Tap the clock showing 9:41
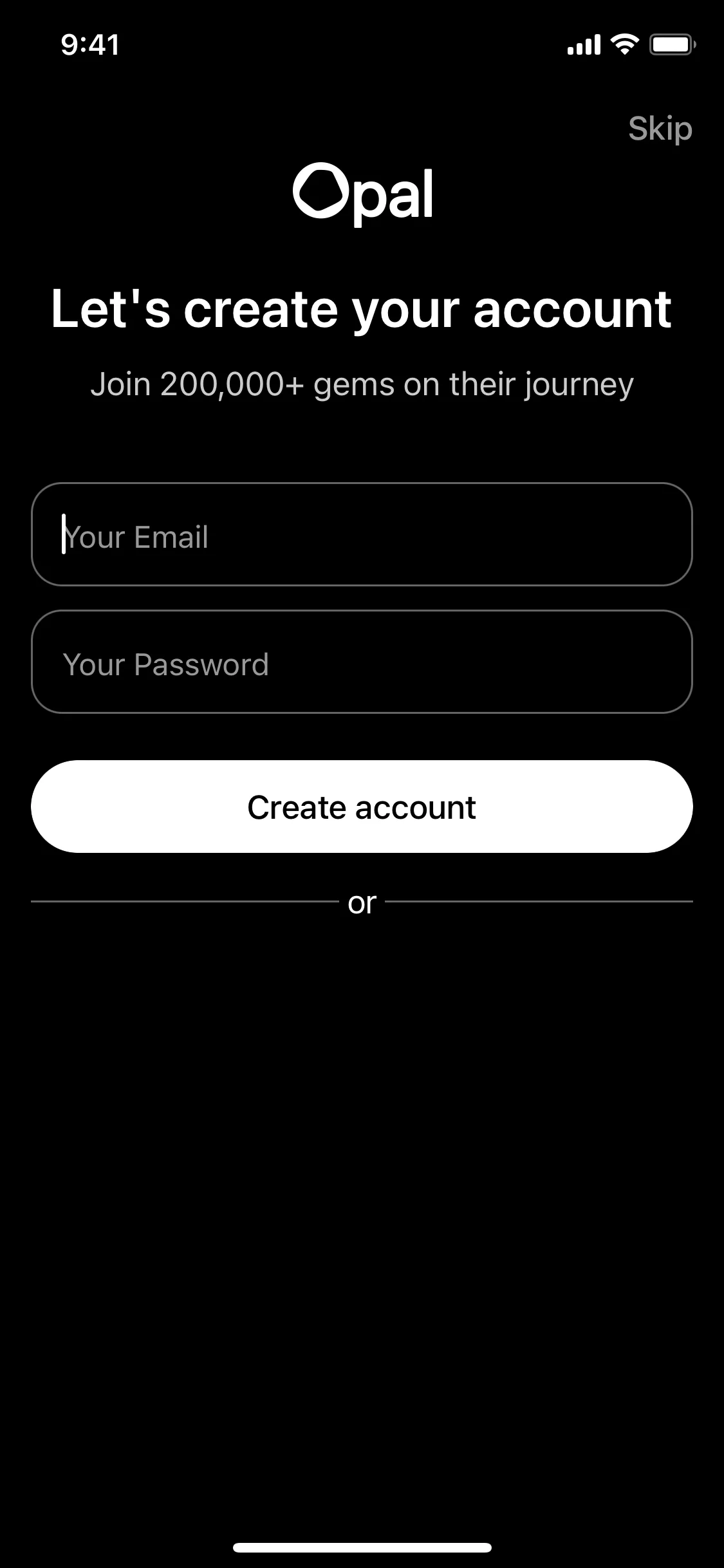 tap(89, 44)
